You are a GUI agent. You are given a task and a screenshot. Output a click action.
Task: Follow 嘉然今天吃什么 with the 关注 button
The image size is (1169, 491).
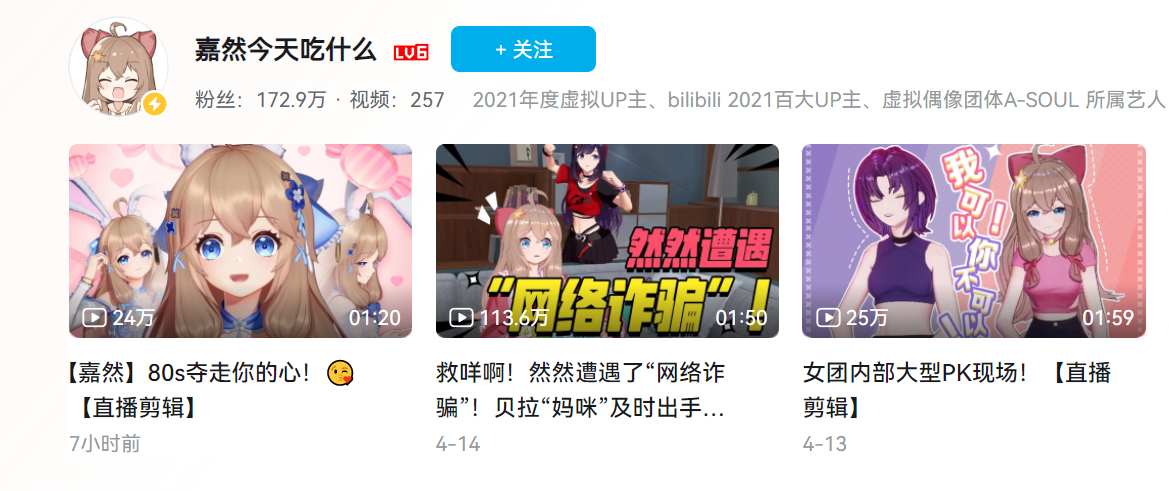523,49
